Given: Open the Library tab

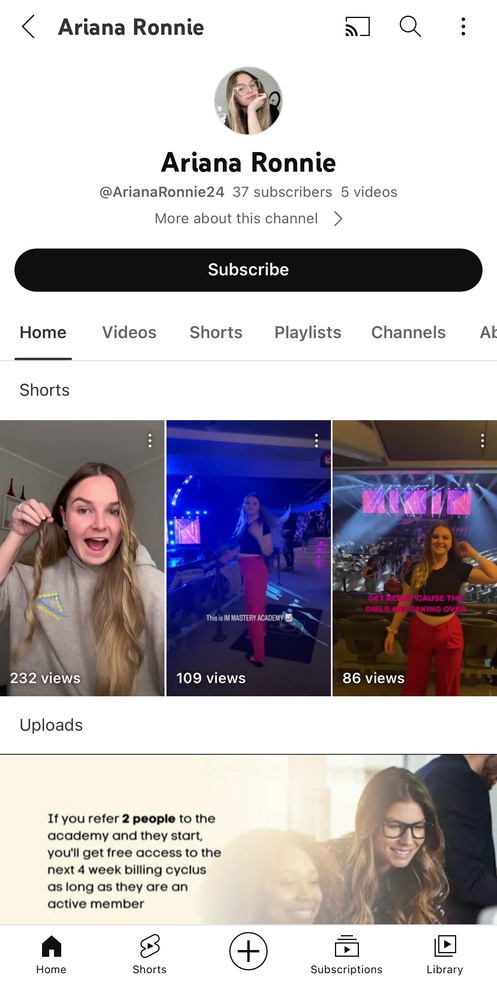Looking at the screenshot, I should (444, 955).
